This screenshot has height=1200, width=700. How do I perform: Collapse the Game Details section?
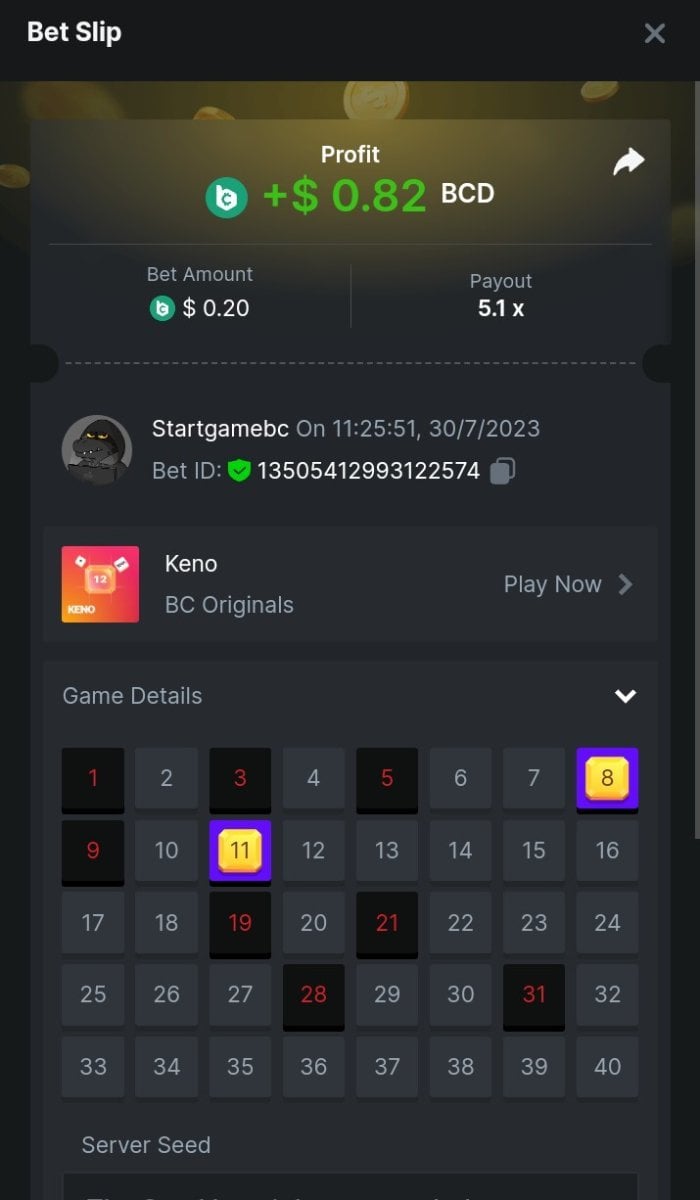click(625, 696)
